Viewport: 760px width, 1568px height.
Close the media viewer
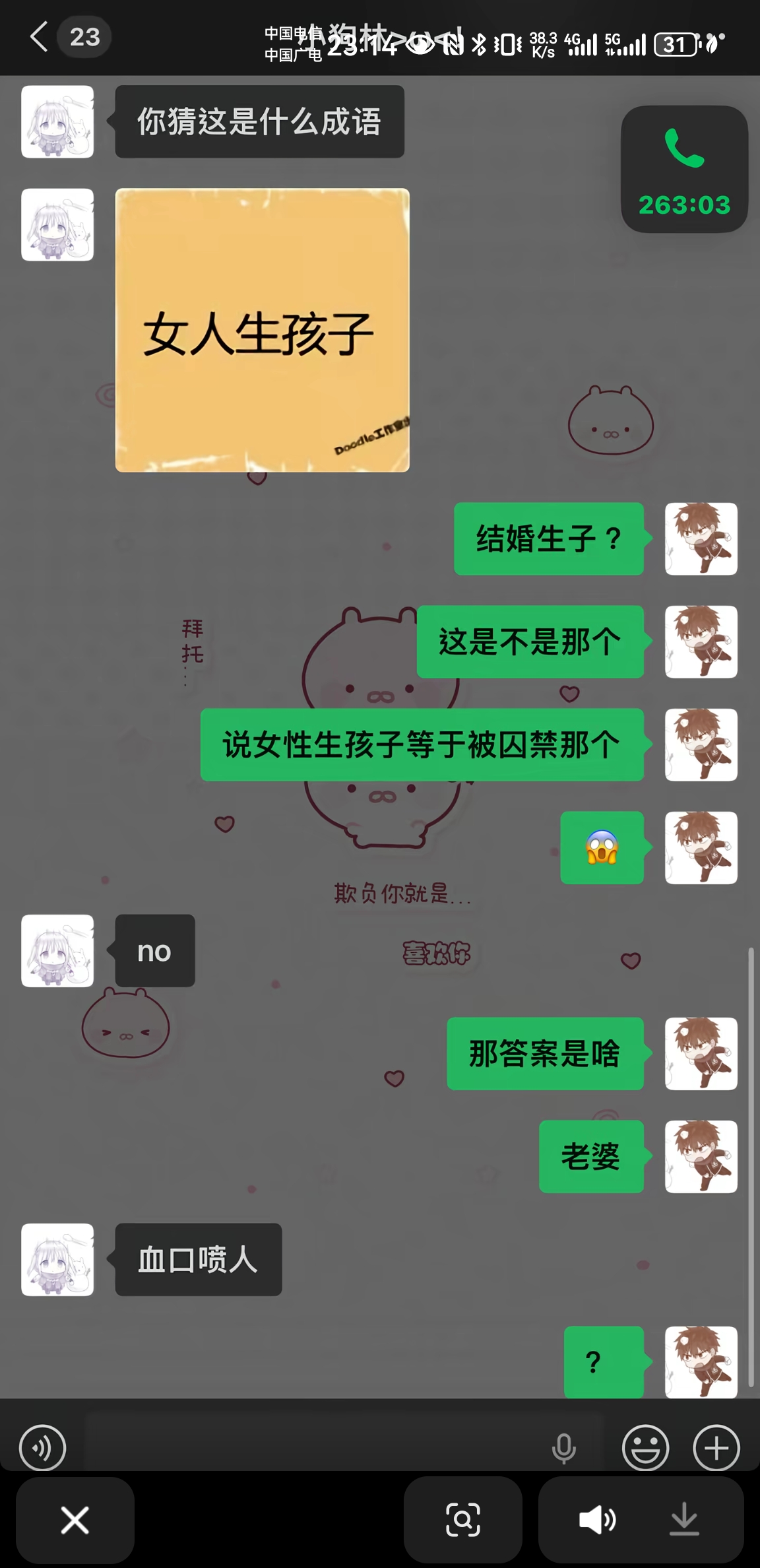(75, 1520)
